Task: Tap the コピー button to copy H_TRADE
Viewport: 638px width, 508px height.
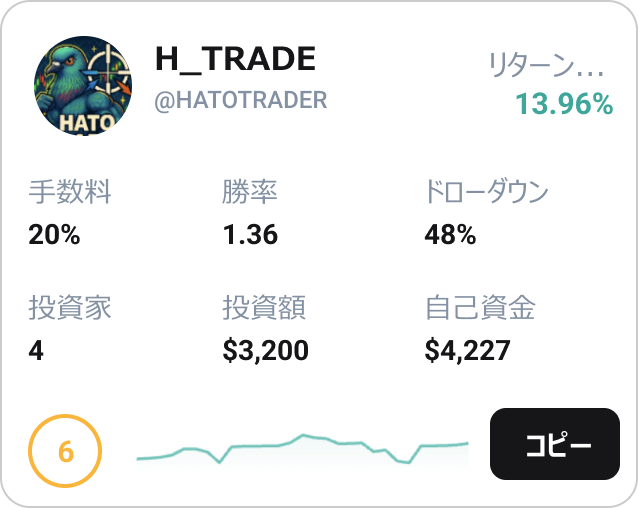Action: 555,445
